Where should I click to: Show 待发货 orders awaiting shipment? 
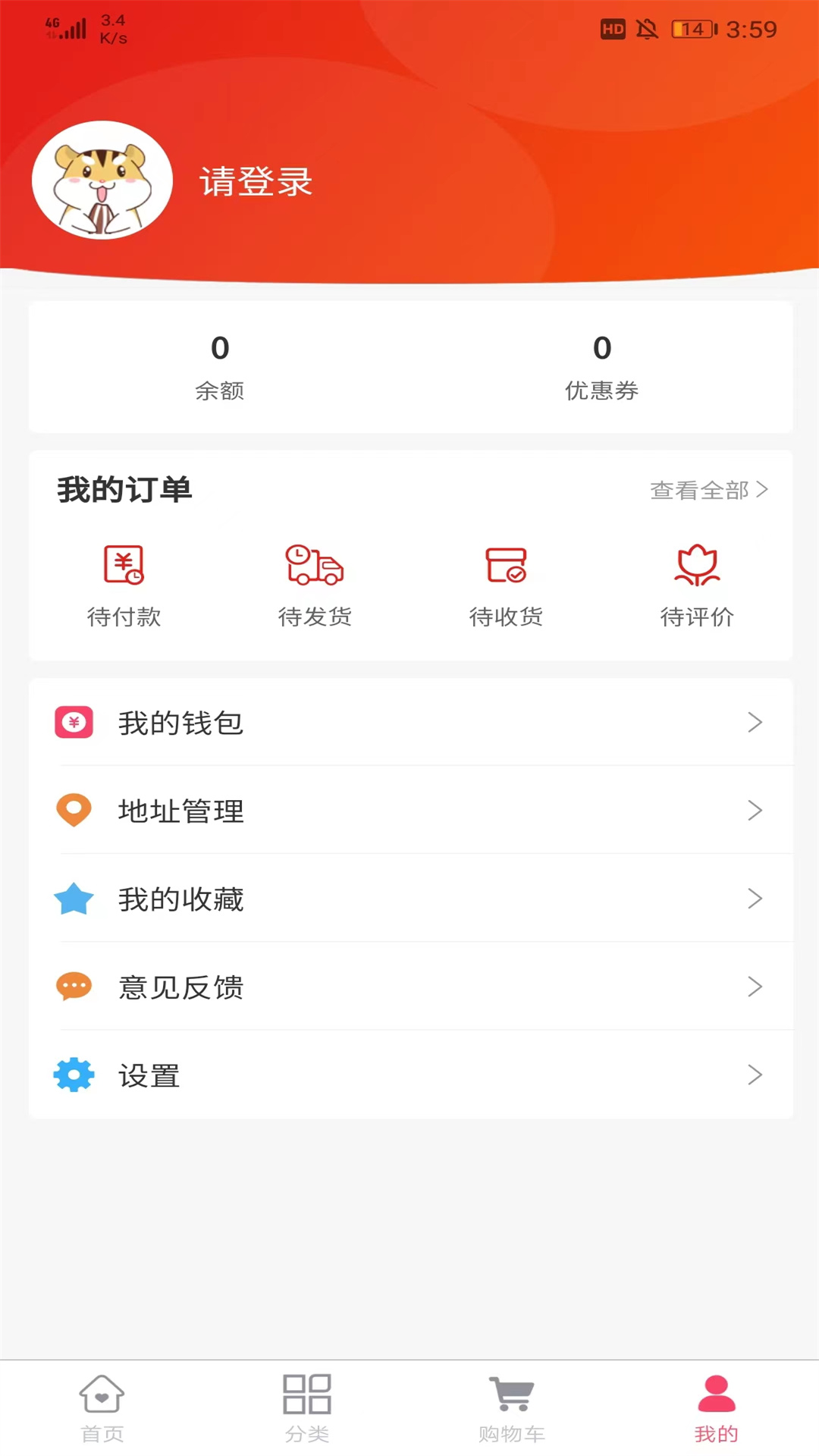click(315, 585)
